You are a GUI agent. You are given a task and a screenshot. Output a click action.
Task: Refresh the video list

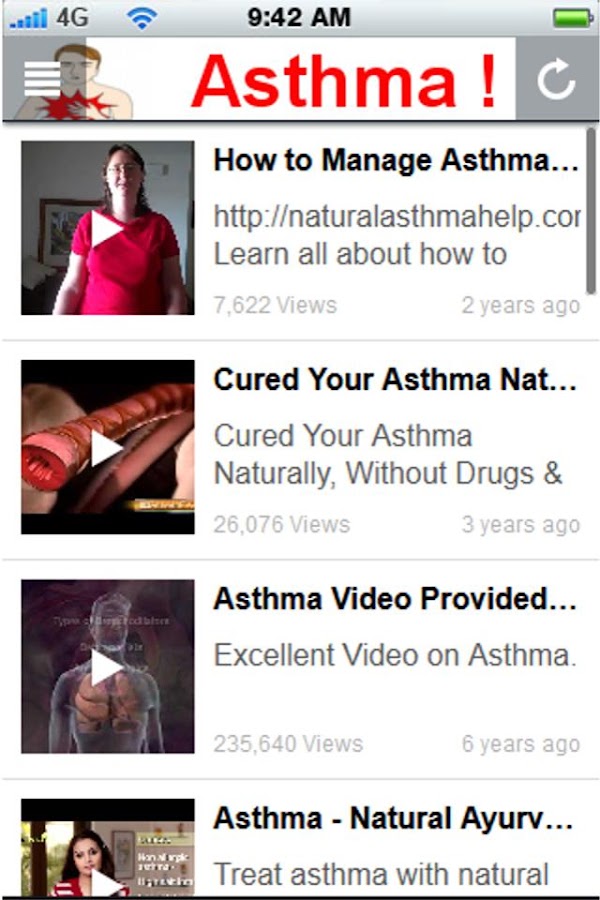(x=557, y=80)
